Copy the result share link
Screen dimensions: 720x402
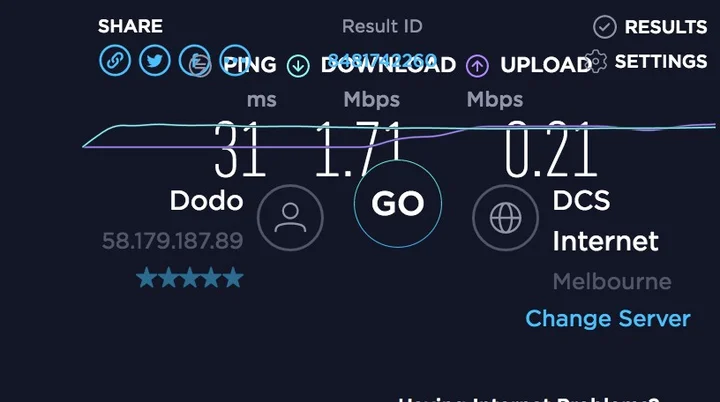(x=115, y=61)
